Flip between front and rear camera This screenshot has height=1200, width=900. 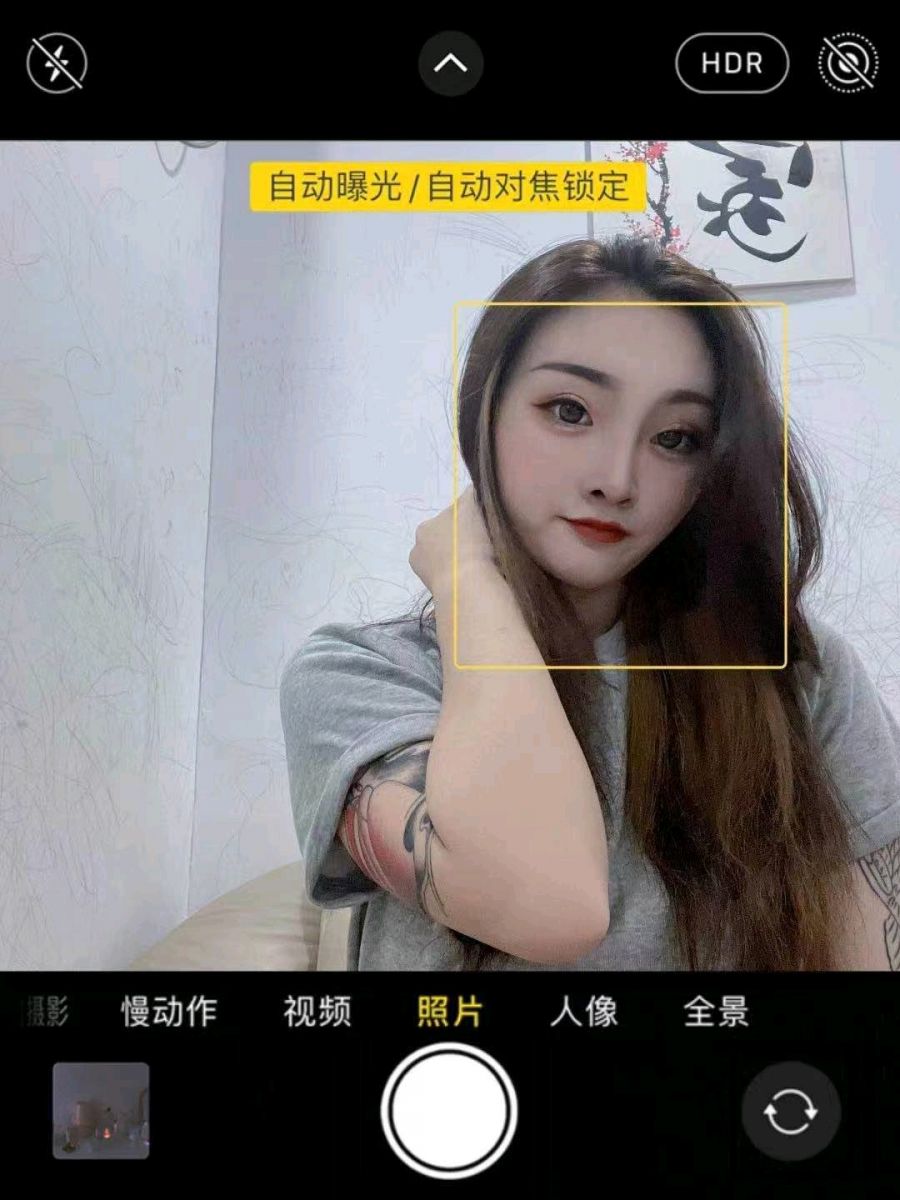click(791, 1111)
